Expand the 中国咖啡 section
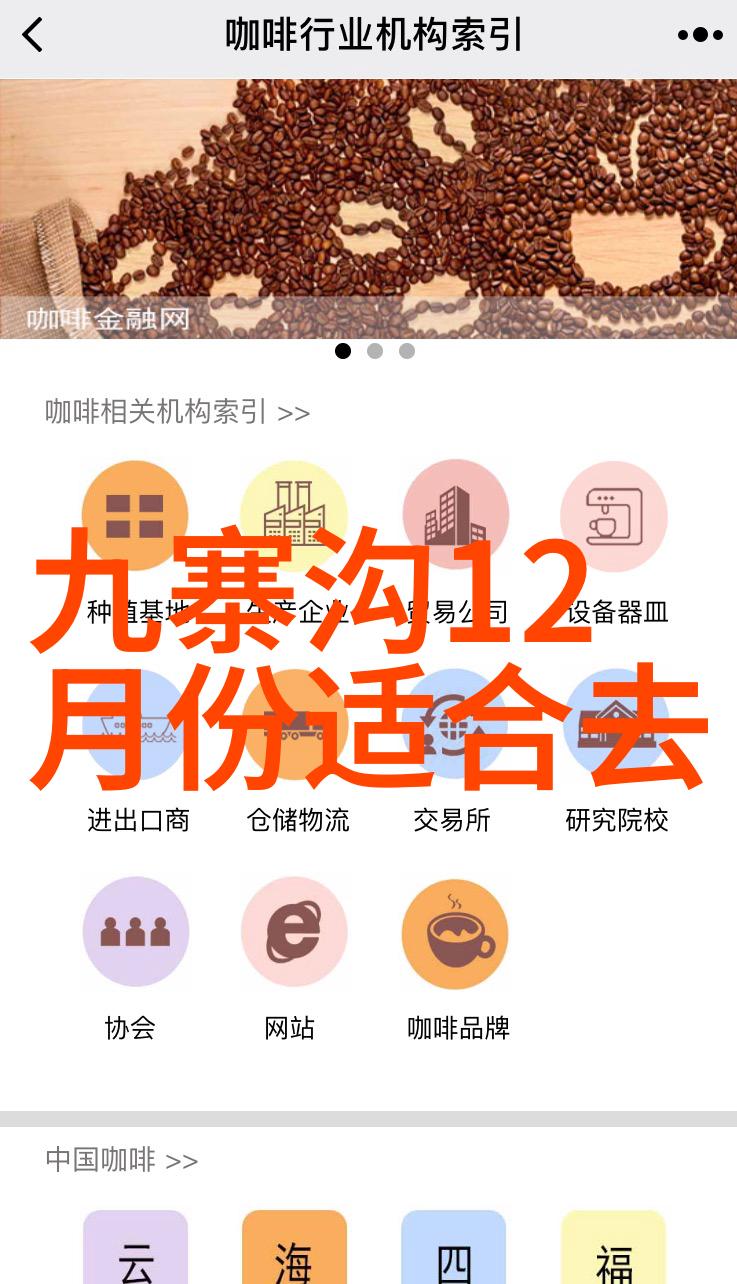Viewport: 737px width, 1284px height. coord(122,1160)
